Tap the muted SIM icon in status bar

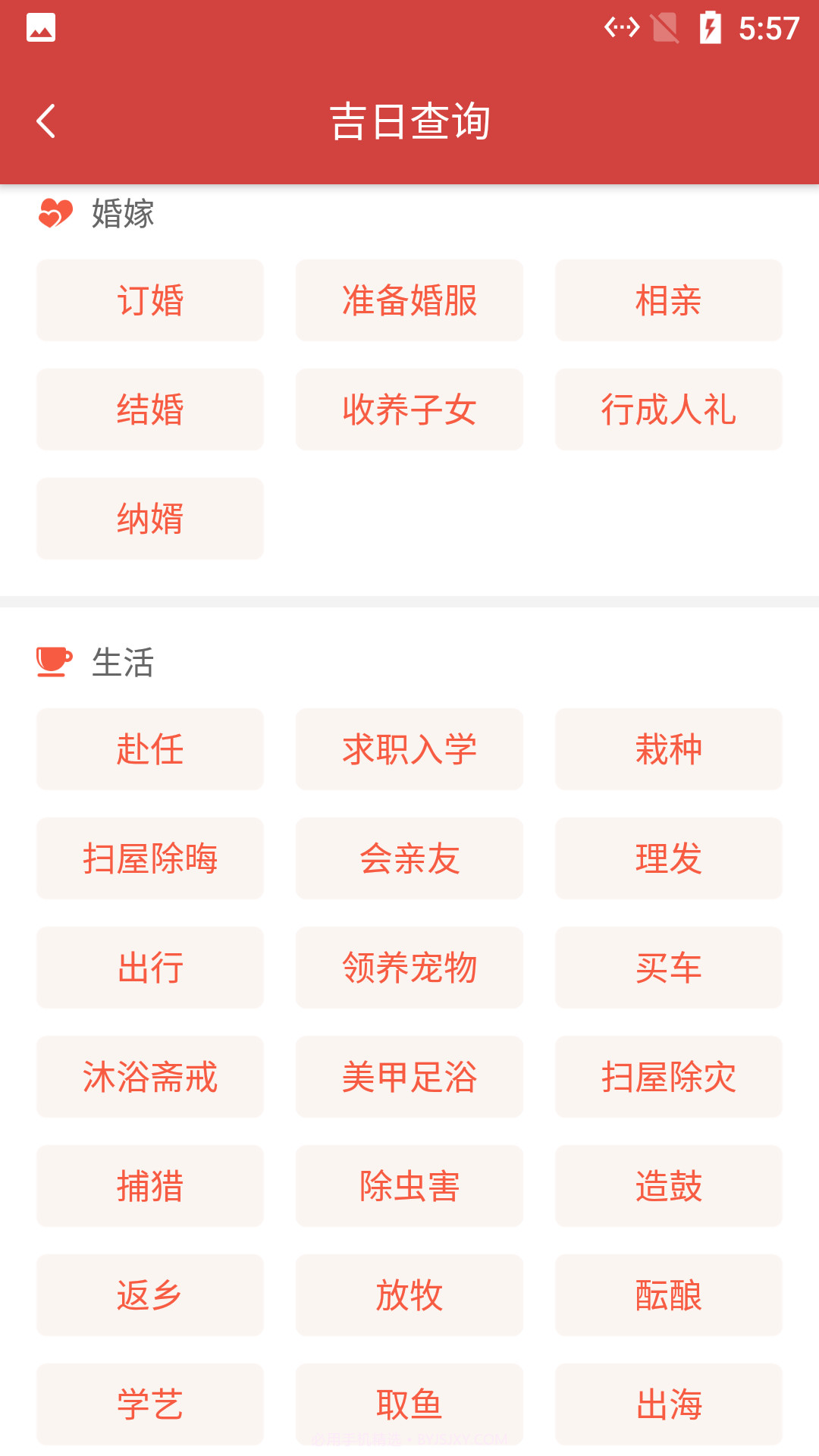666,27
